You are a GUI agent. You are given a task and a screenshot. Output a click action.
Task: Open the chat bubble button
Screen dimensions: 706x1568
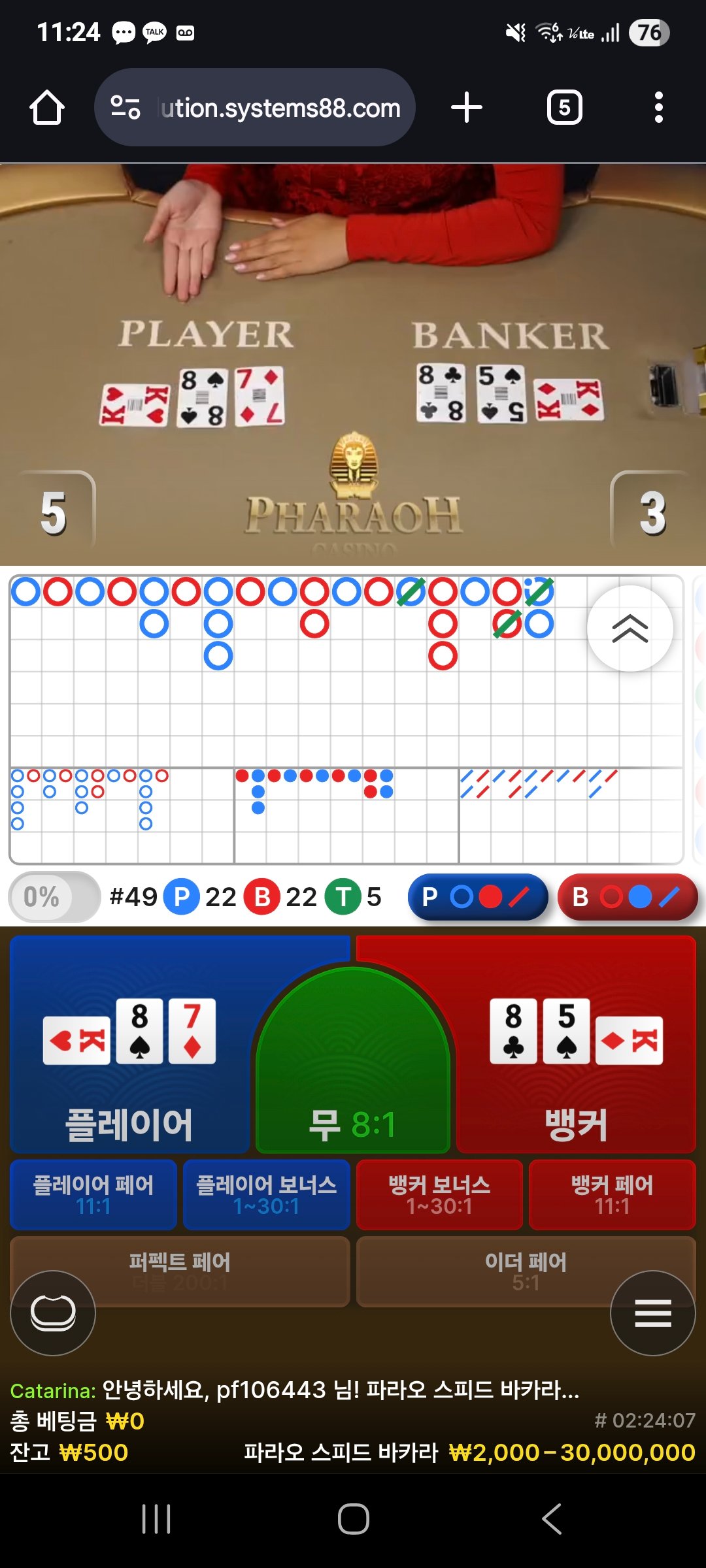(x=53, y=1313)
